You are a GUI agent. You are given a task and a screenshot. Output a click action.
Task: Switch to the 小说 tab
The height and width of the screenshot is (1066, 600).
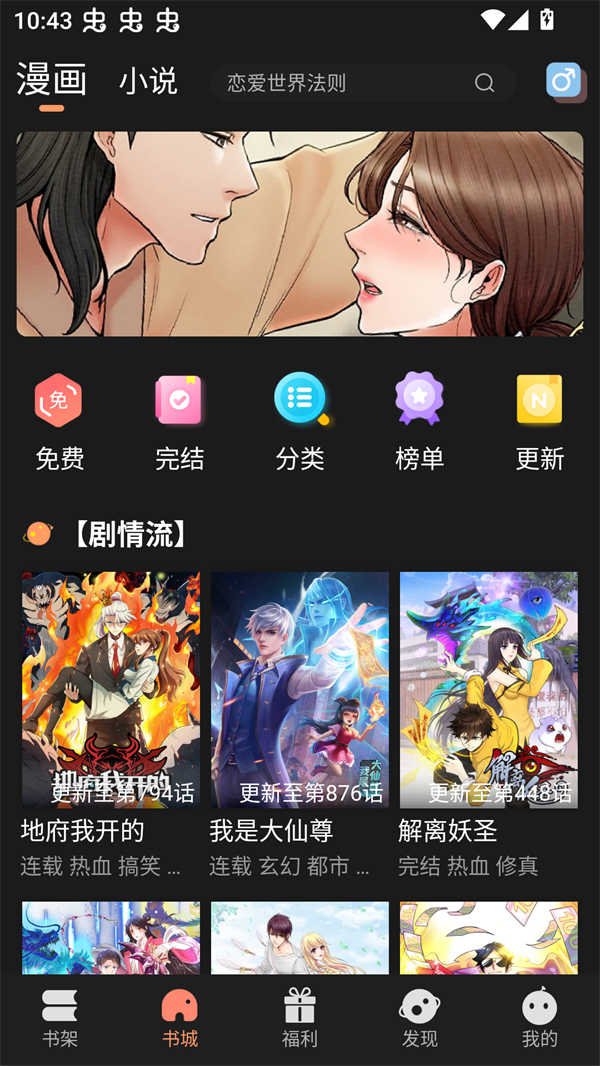pyautogui.click(x=148, y=81)
